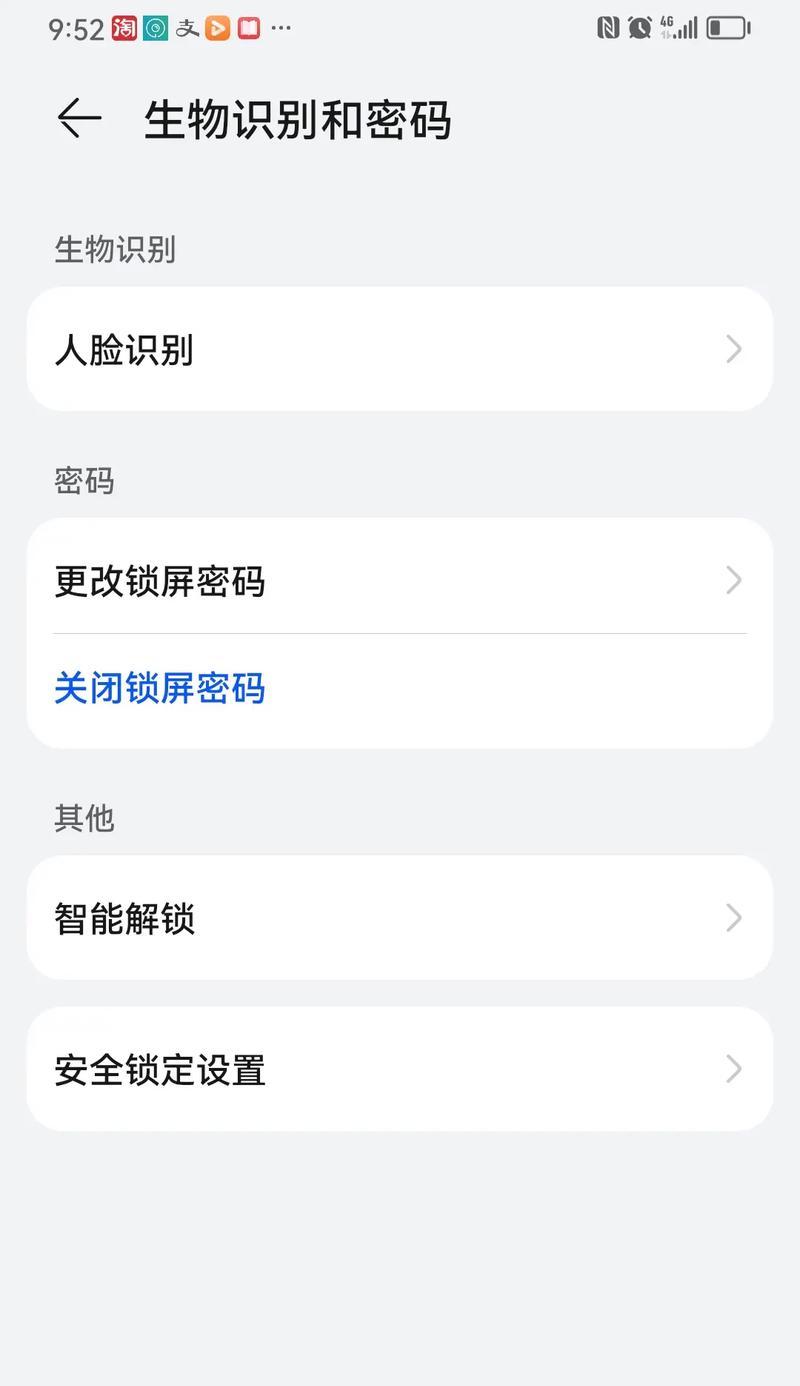Viewport: 800px width, 1386px height.
Task: Open 更改锁屏密码
Action: point(400,580)
